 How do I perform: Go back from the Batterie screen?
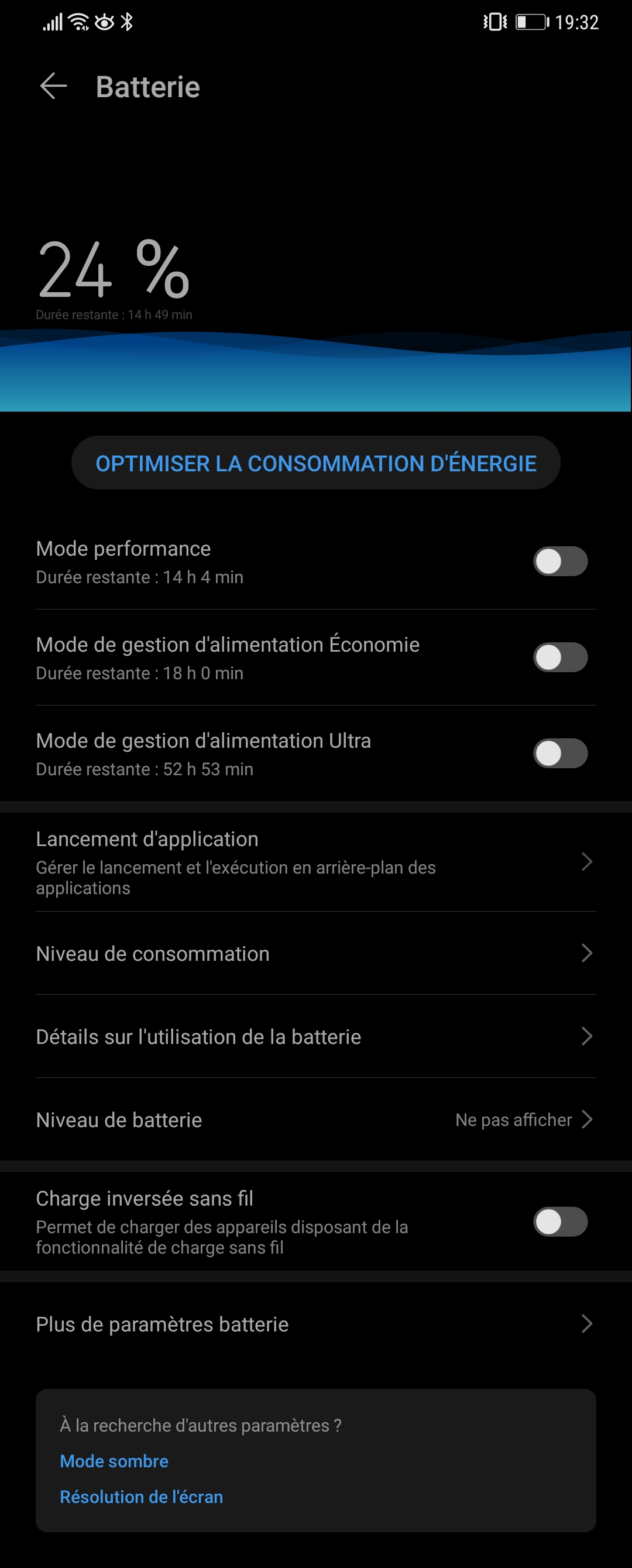click(x=53, y=86)
